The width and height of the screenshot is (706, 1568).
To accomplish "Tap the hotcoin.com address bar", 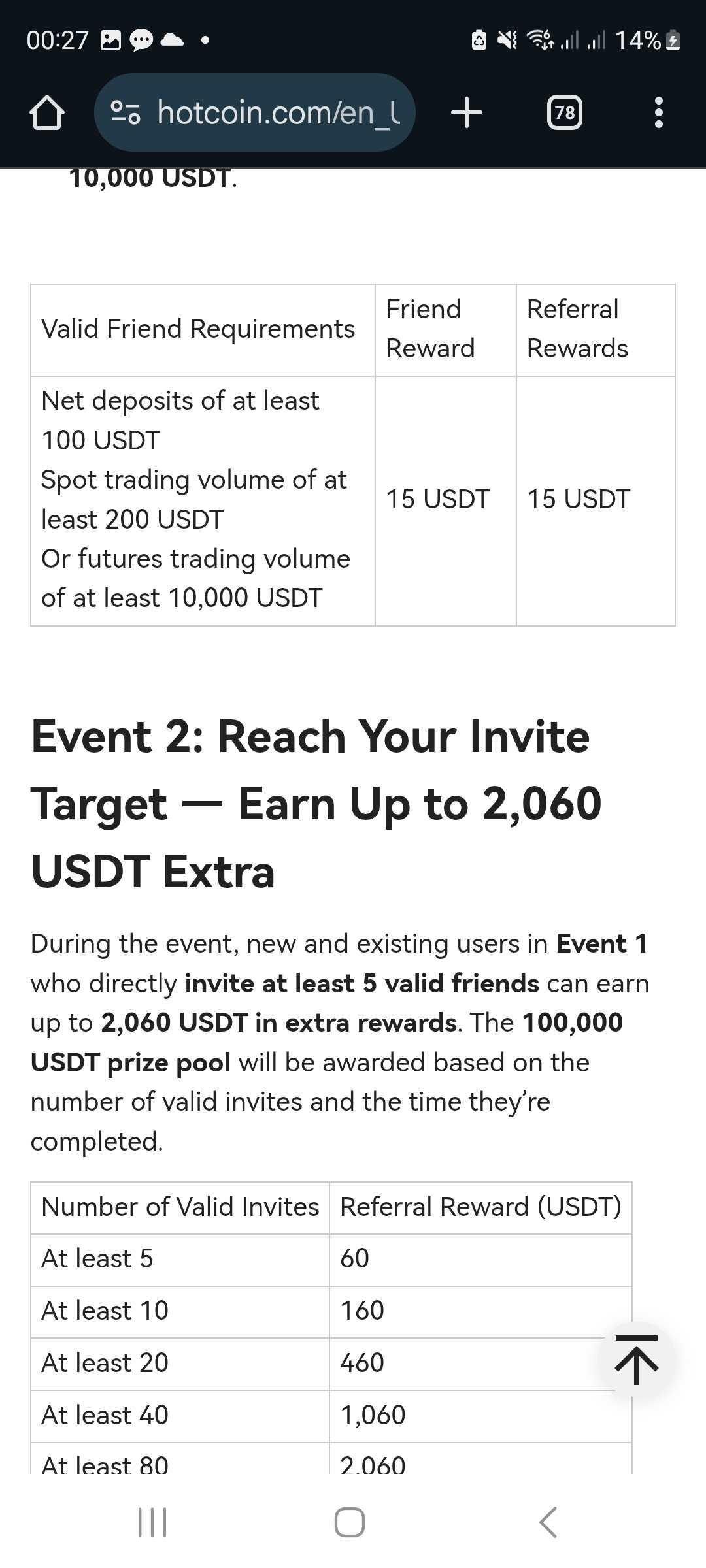I will [x=255, y=112].
